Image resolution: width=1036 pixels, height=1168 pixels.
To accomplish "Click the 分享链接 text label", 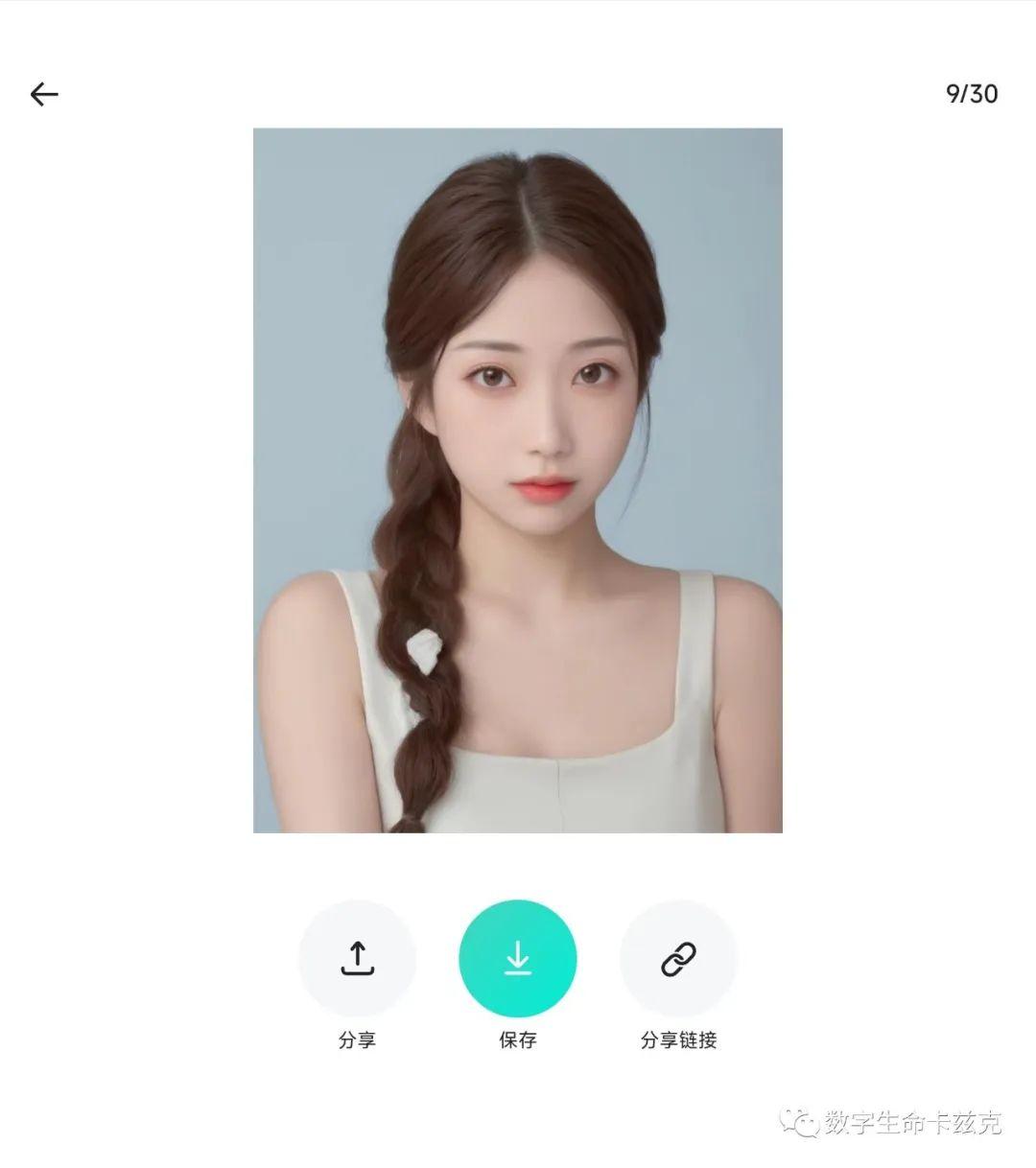I will tap(679, 1040).
